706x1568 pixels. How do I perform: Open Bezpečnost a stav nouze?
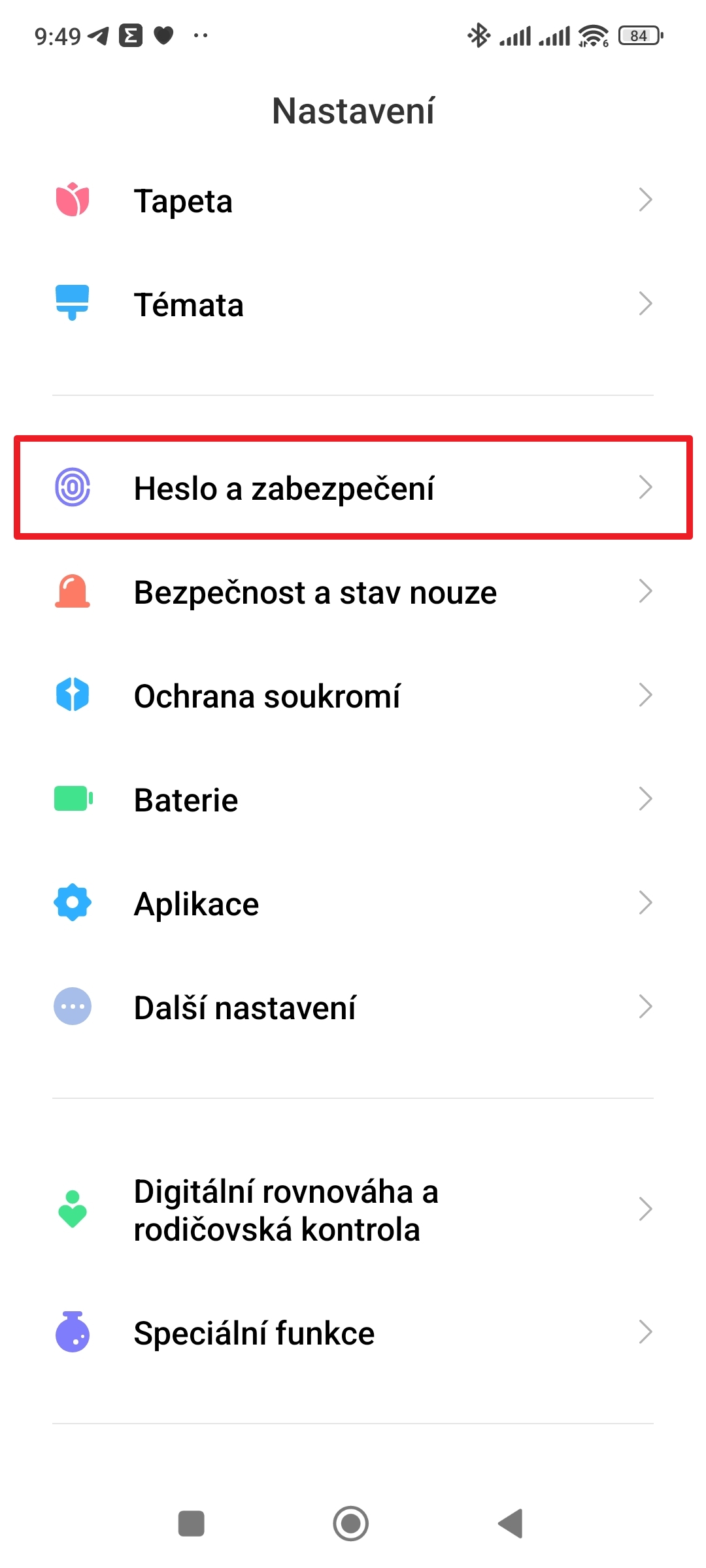pyautogui.click(x=353, y=592)
